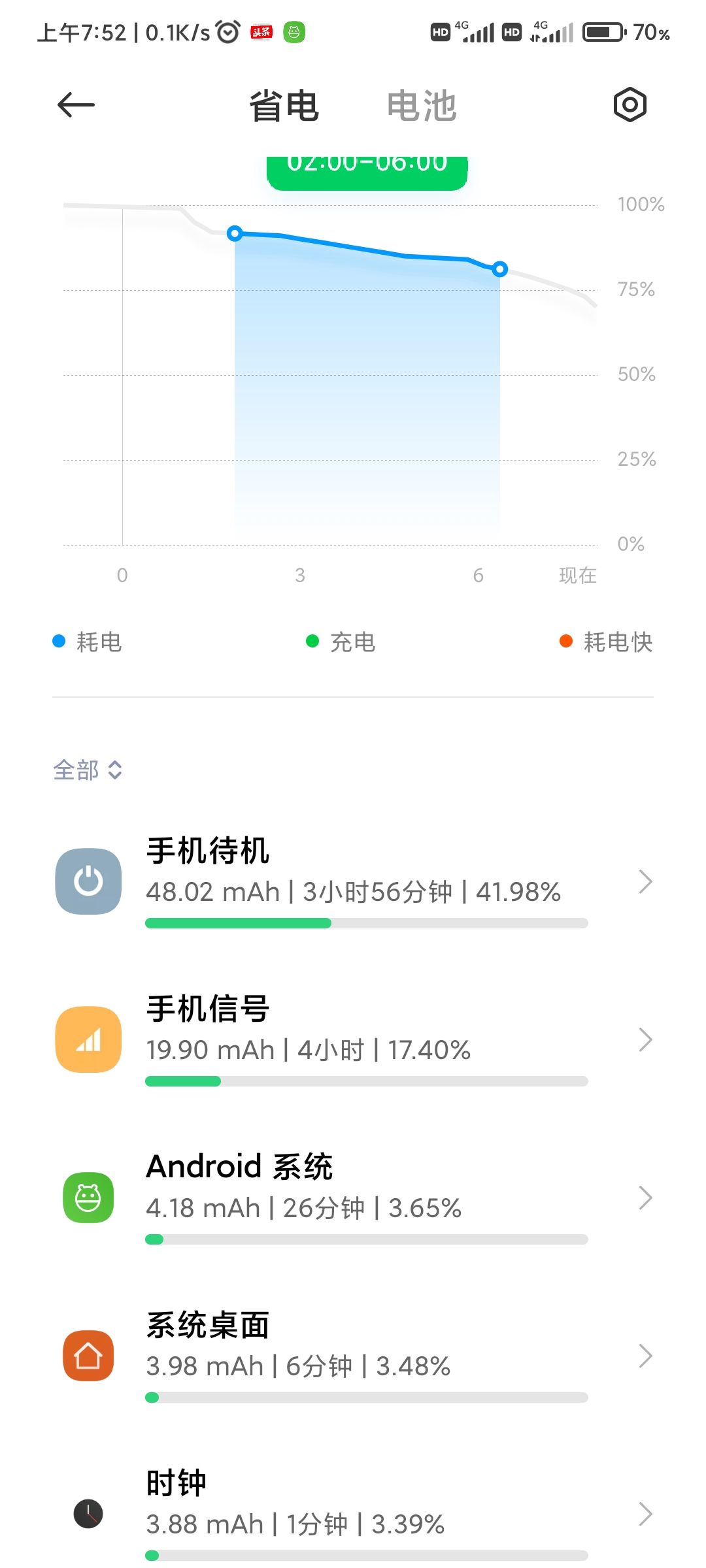Tap the chart's left selection handle
Viewport: 706px width, 1568px height.
tap(235, 233)
